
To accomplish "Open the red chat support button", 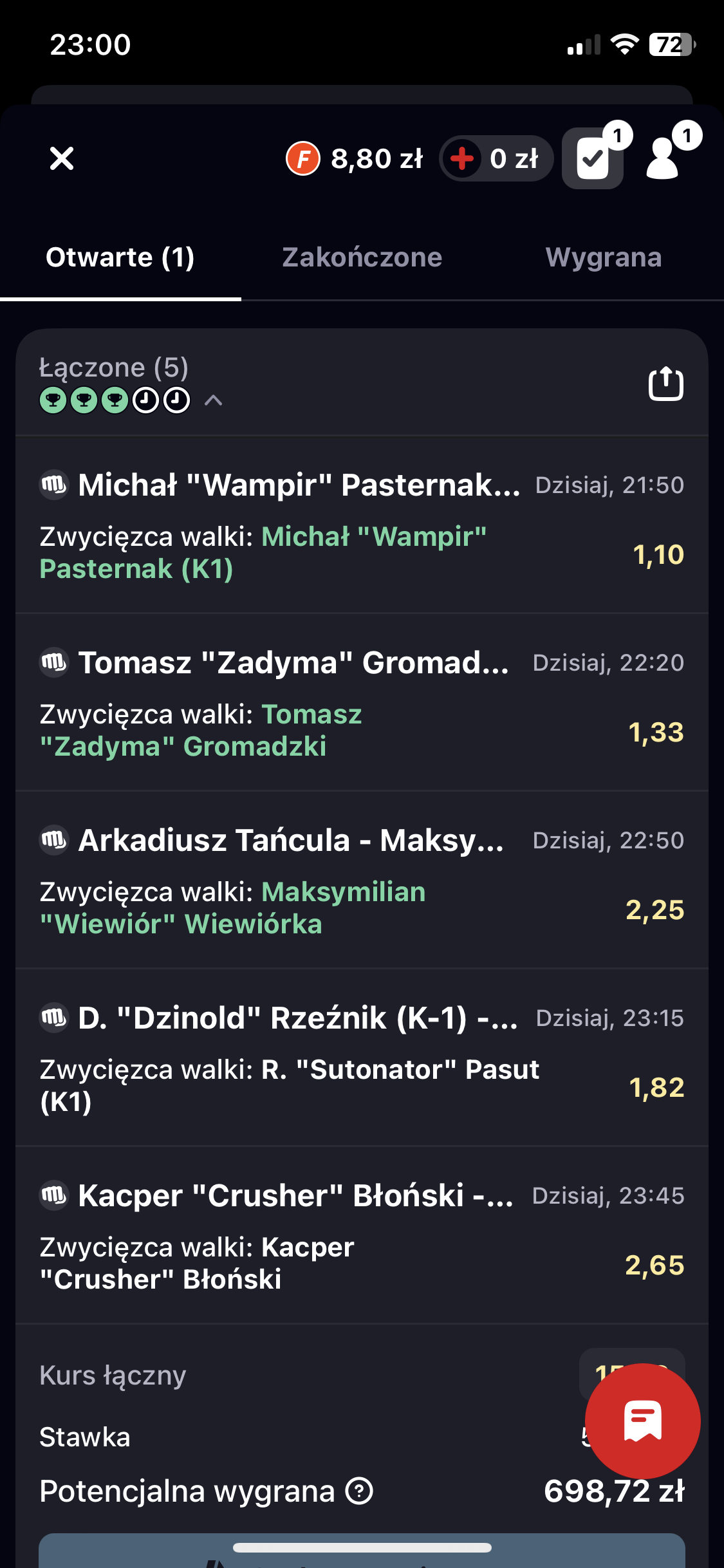I will [x=642, y=1421].
